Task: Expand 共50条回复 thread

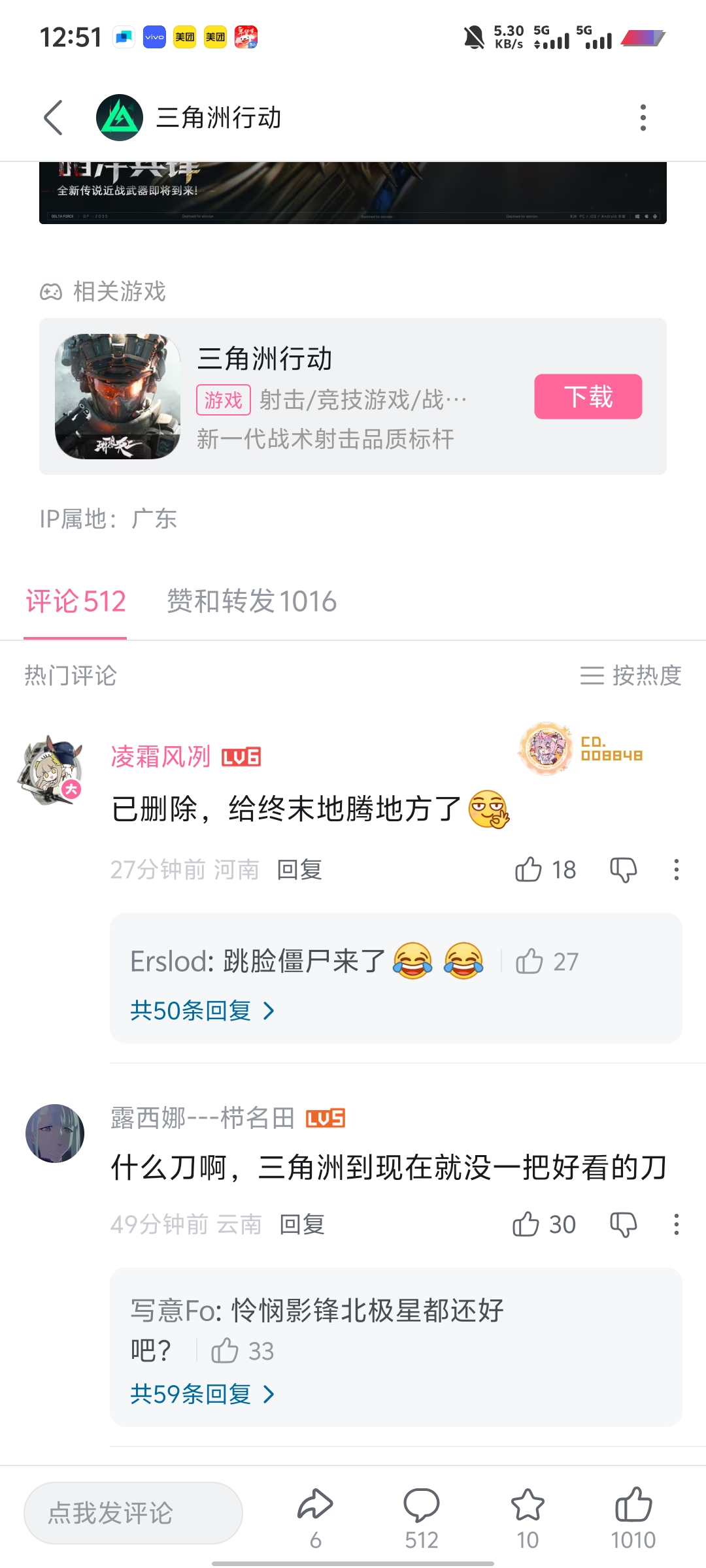Action: pos(203,1011)
